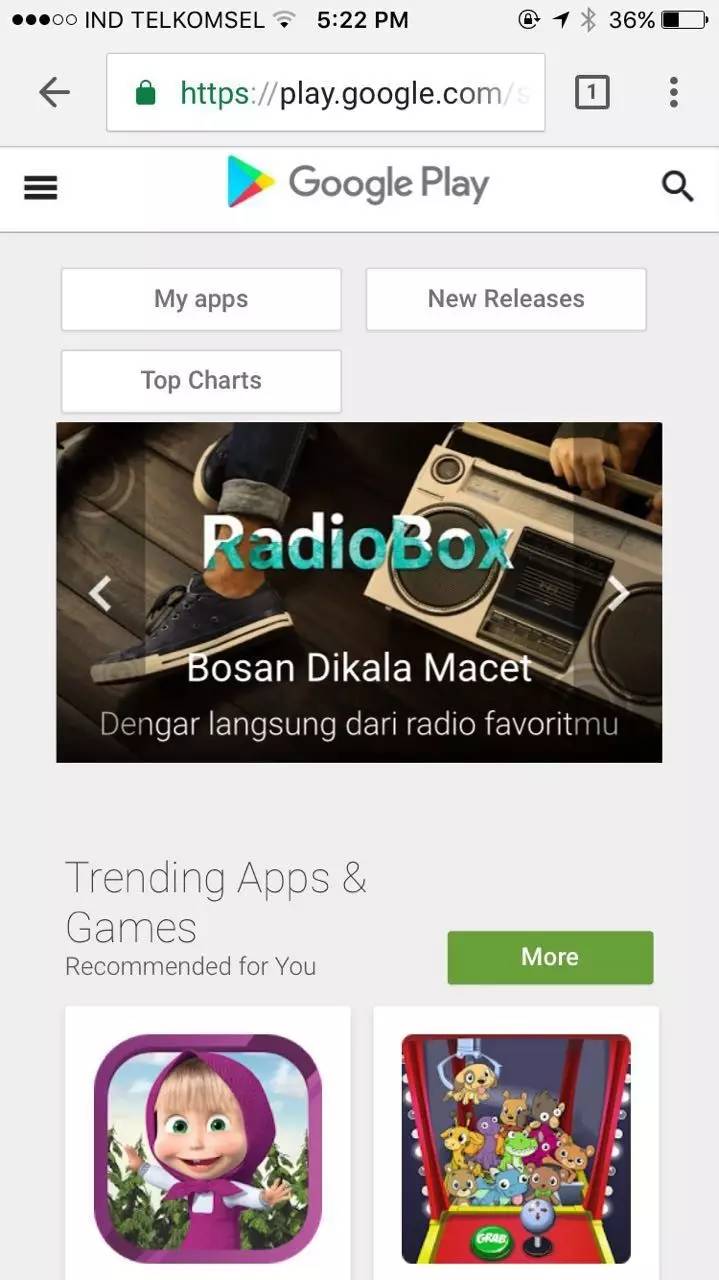Show next banner with right arrow
This screenshot has height=1280, width=719.
click(619, 593)
